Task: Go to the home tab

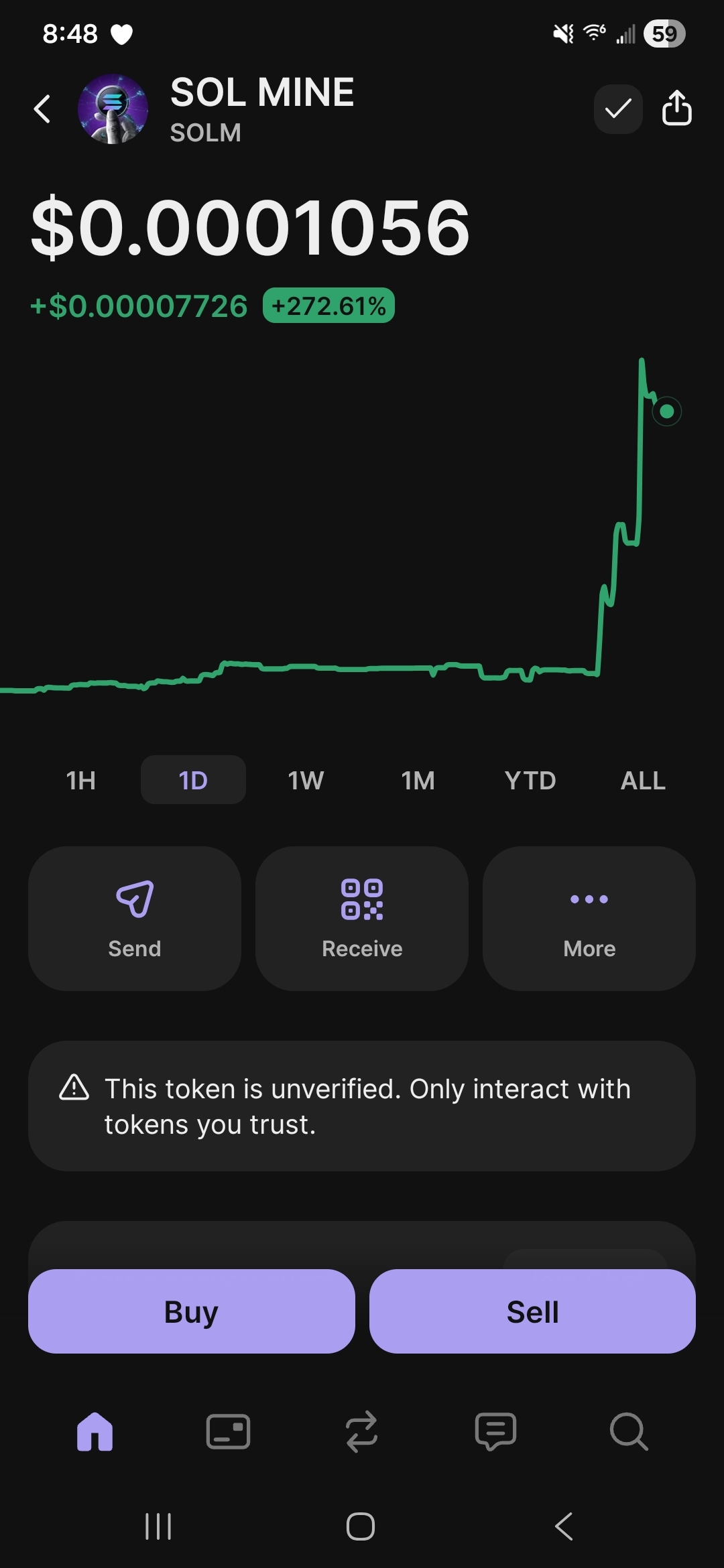Action: [95, 1431]
